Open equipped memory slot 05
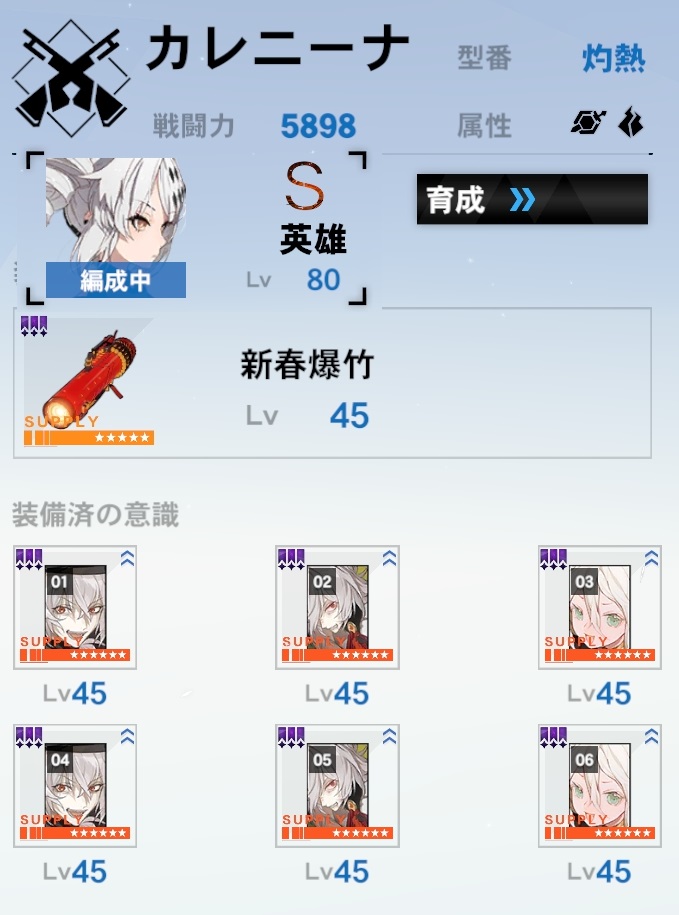The image size is (679, 915). coord(337,786)
